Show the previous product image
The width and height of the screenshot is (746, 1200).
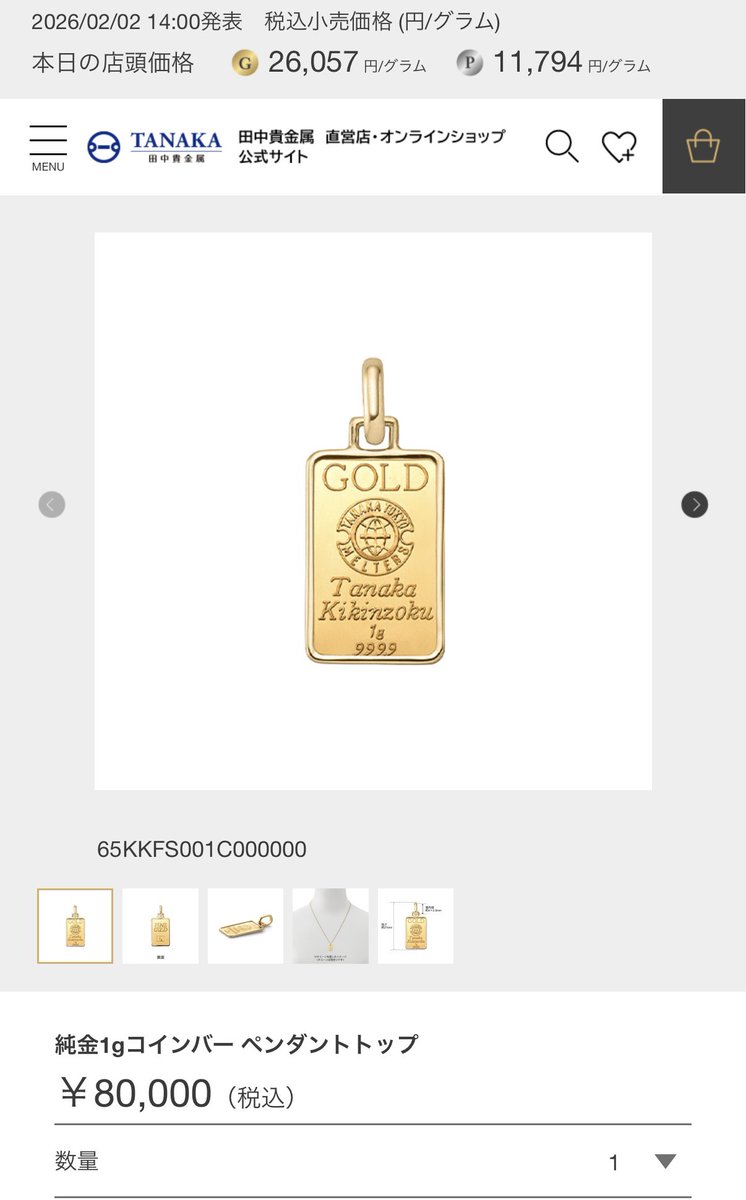click(x=52, y=504)
